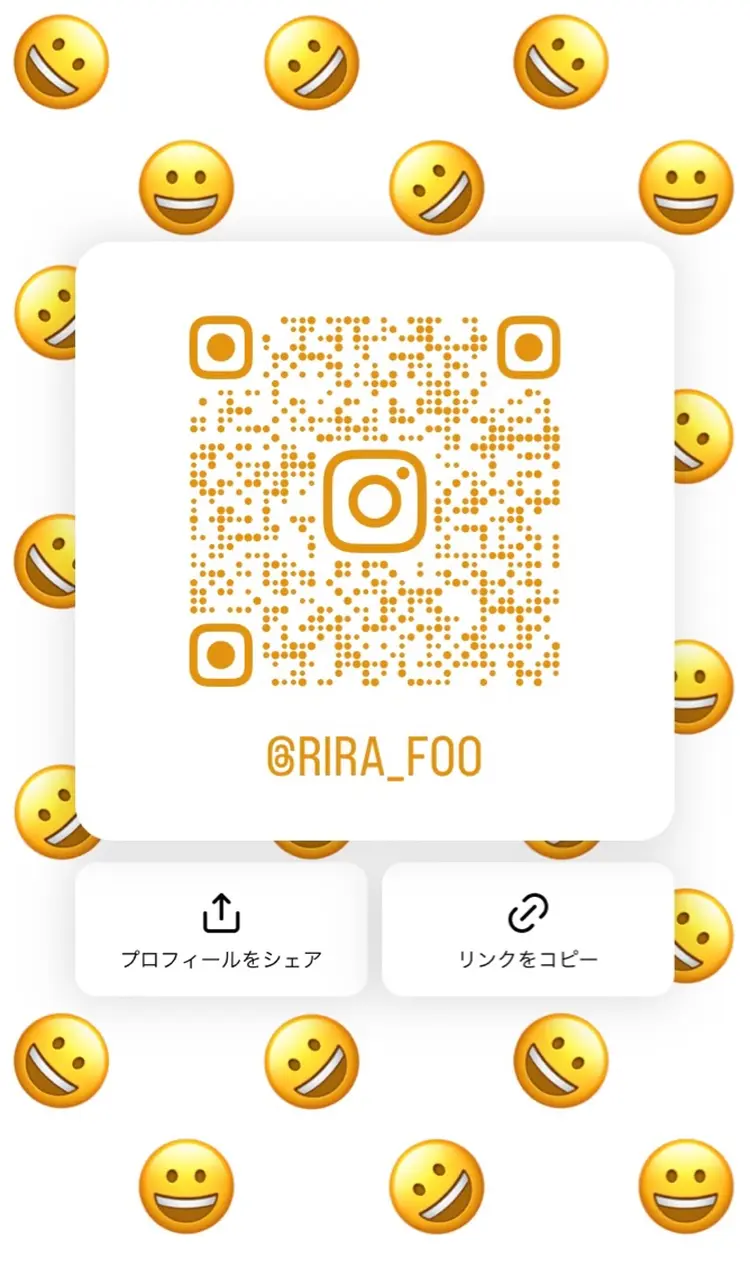Click the bottom-left QR finder square

(x=222, y=653)
